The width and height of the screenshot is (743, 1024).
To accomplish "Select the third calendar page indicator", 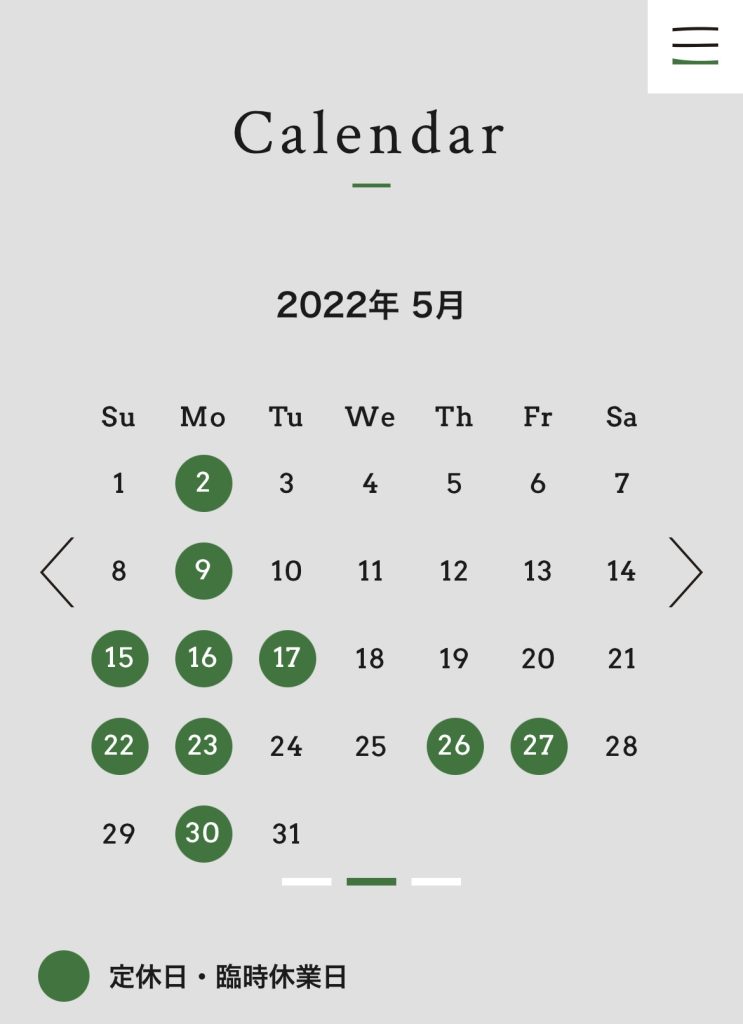I will (436, 881).
